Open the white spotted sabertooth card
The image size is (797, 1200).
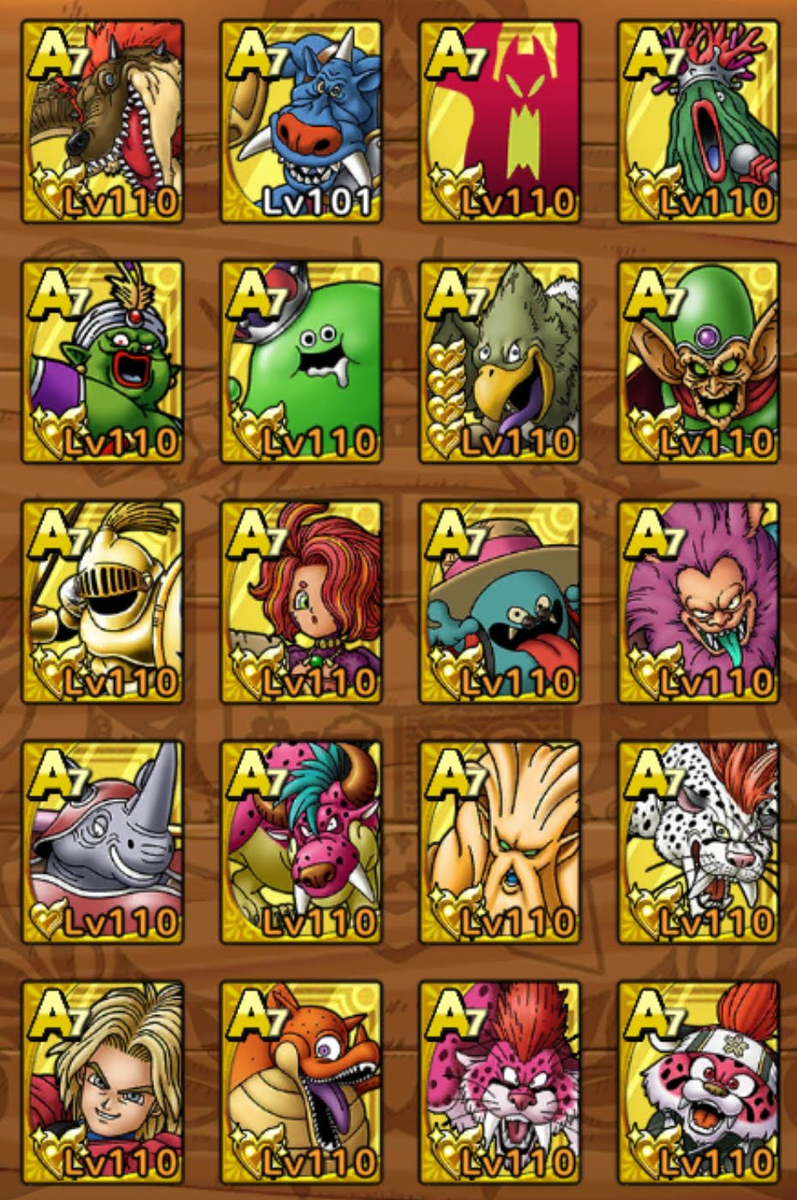click(698, 841)
